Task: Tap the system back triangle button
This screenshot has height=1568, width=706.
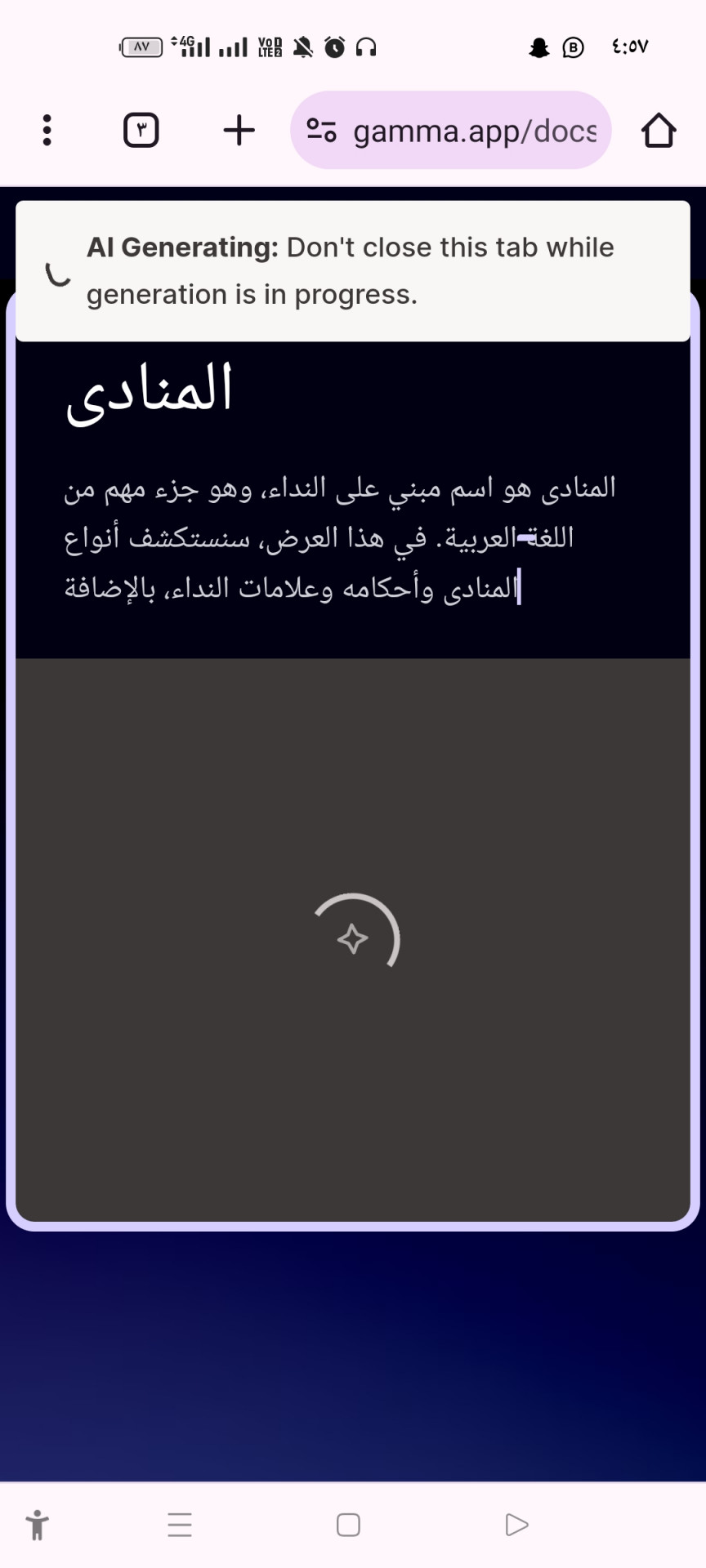Action: pyautogui.click(x=516, y=1525)
